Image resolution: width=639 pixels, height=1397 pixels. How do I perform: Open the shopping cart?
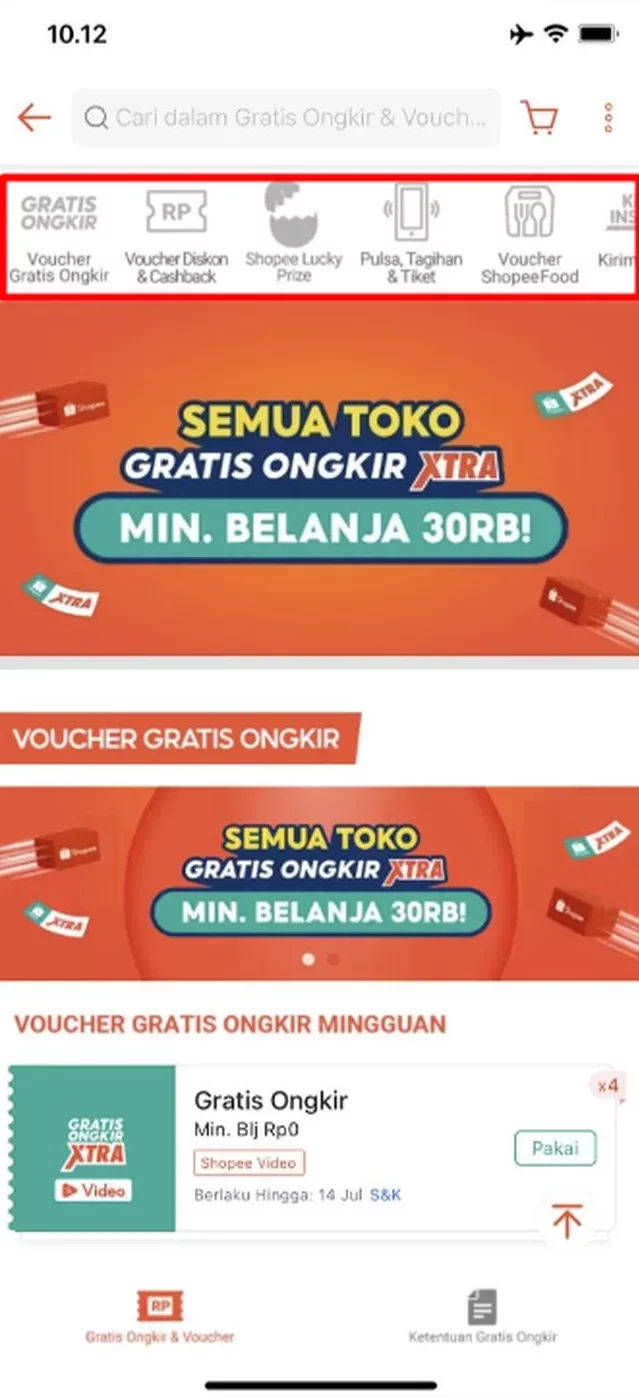pos(539,118)
